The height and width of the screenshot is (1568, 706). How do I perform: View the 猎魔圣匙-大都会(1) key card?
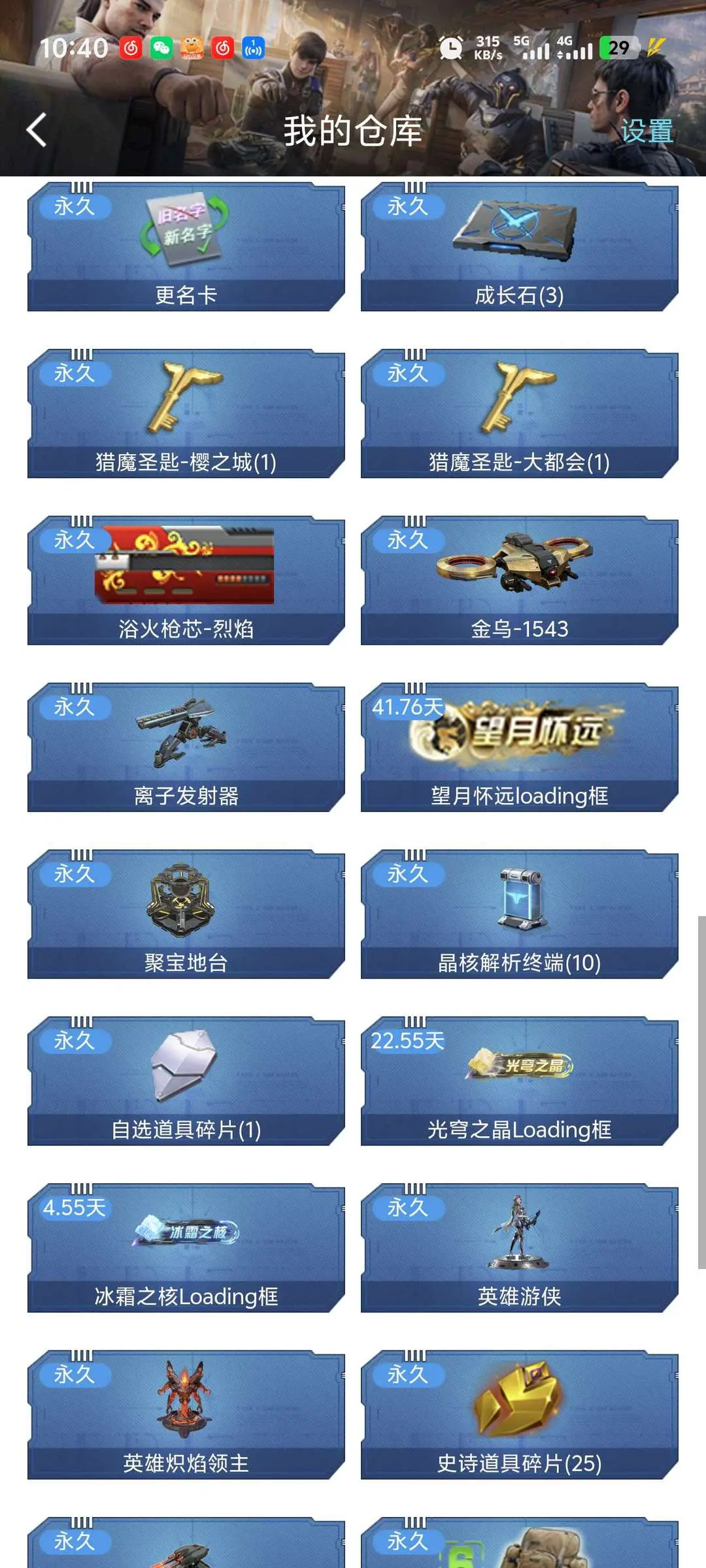(x=520, y=414)
